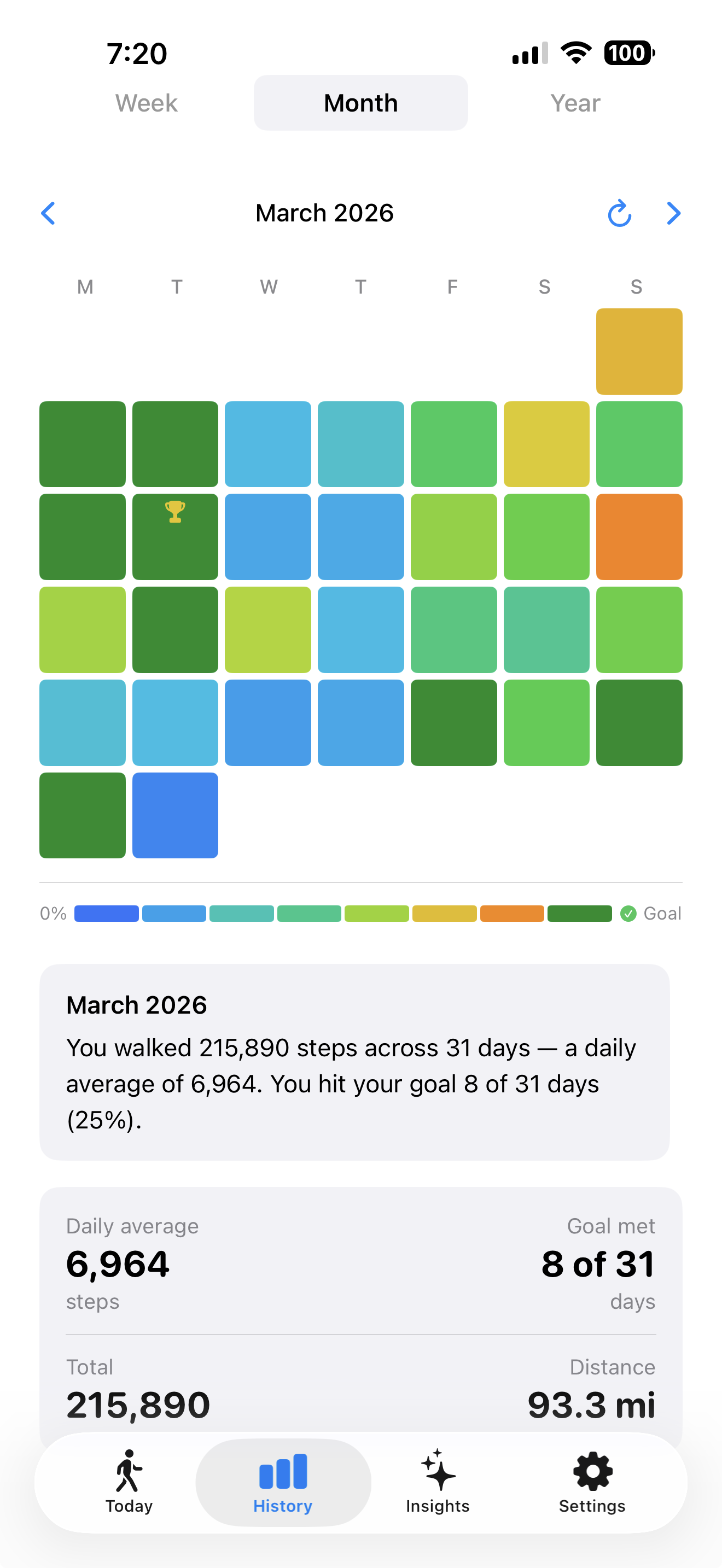Open Settings via the gear icon

point(592,1485)
